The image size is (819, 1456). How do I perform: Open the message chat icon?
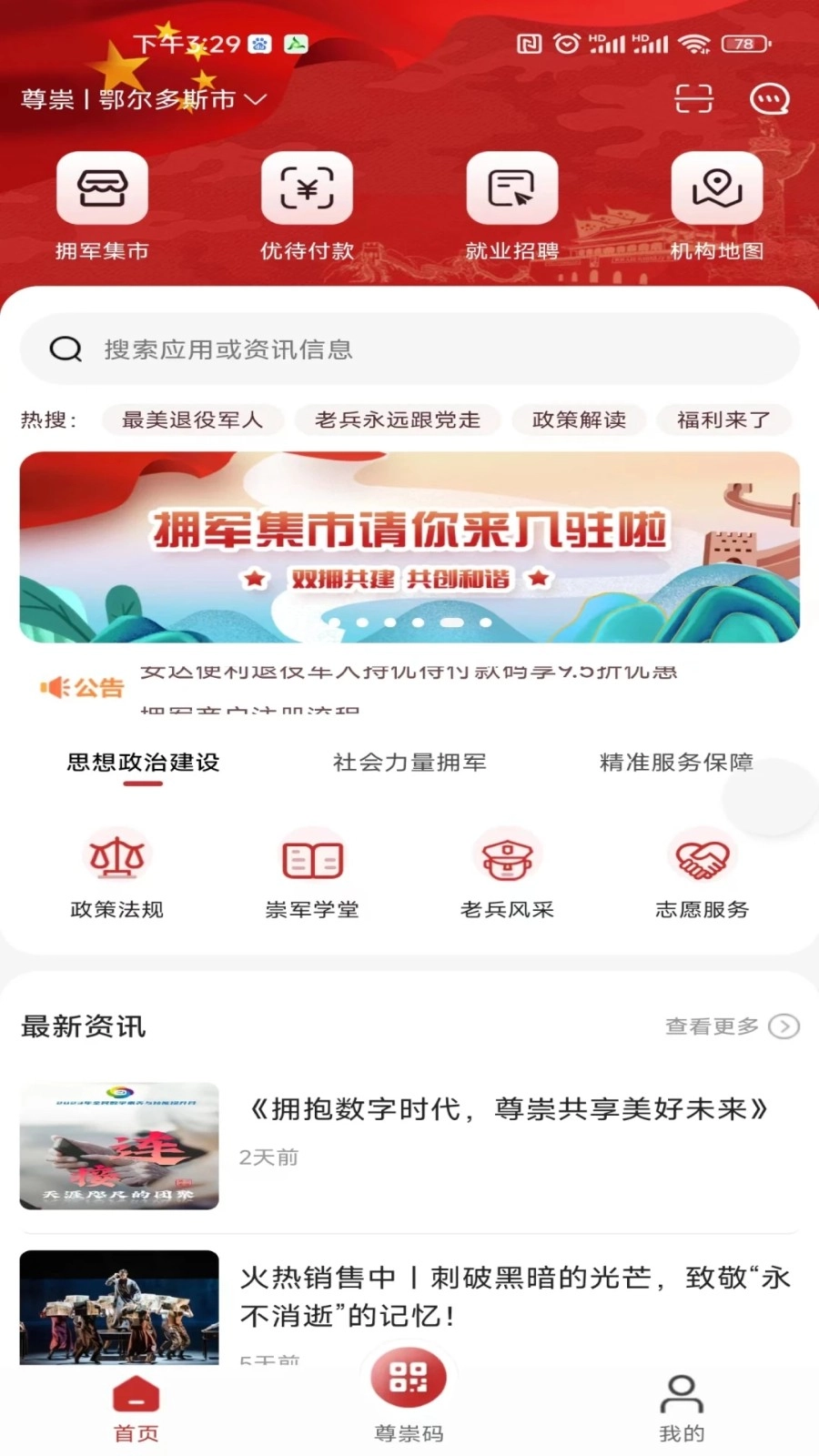769,99
